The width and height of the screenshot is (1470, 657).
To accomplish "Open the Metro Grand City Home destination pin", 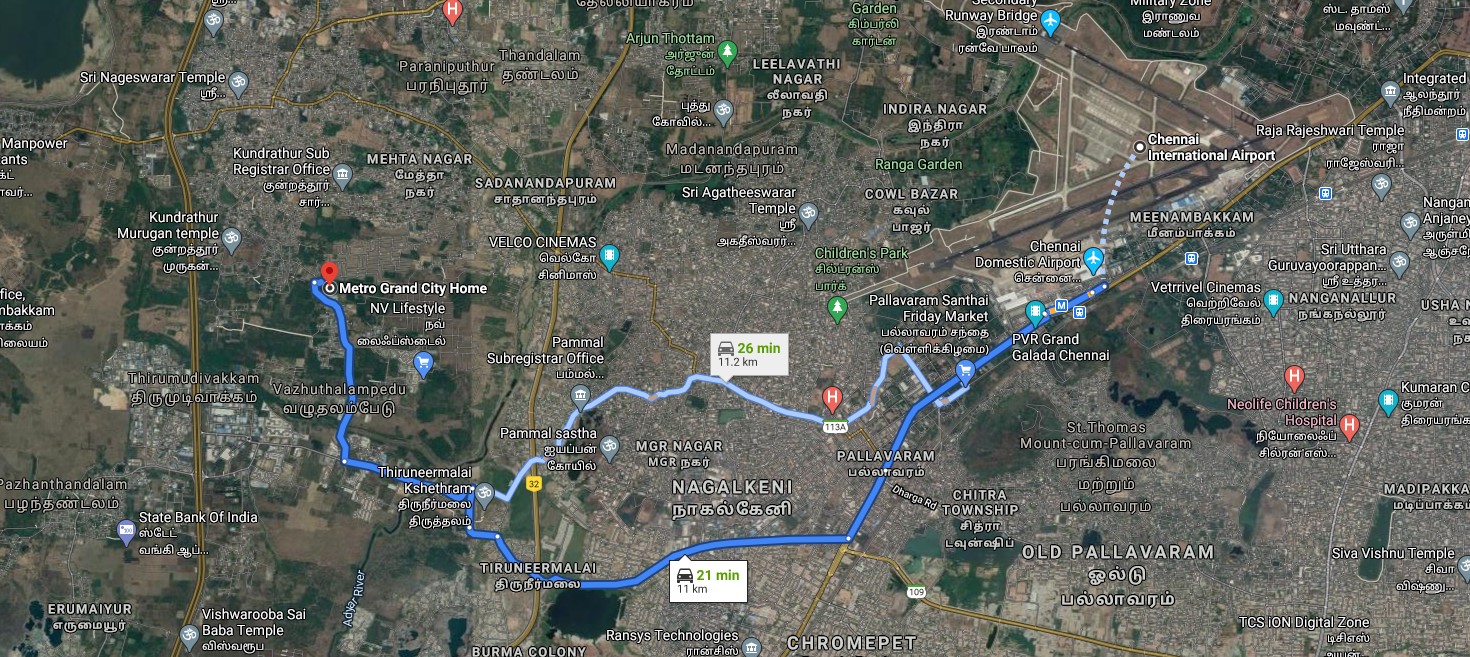I will click(x=328, y=272).
